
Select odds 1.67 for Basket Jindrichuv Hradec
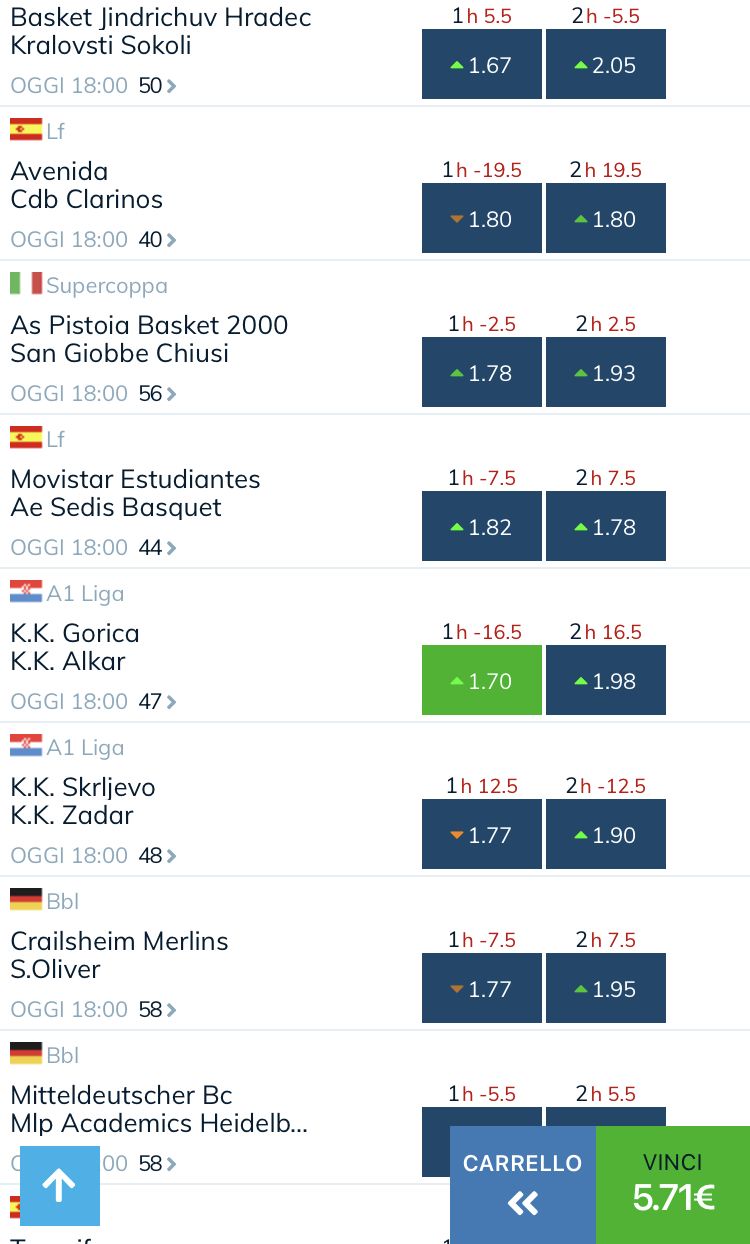coord(482,64)
